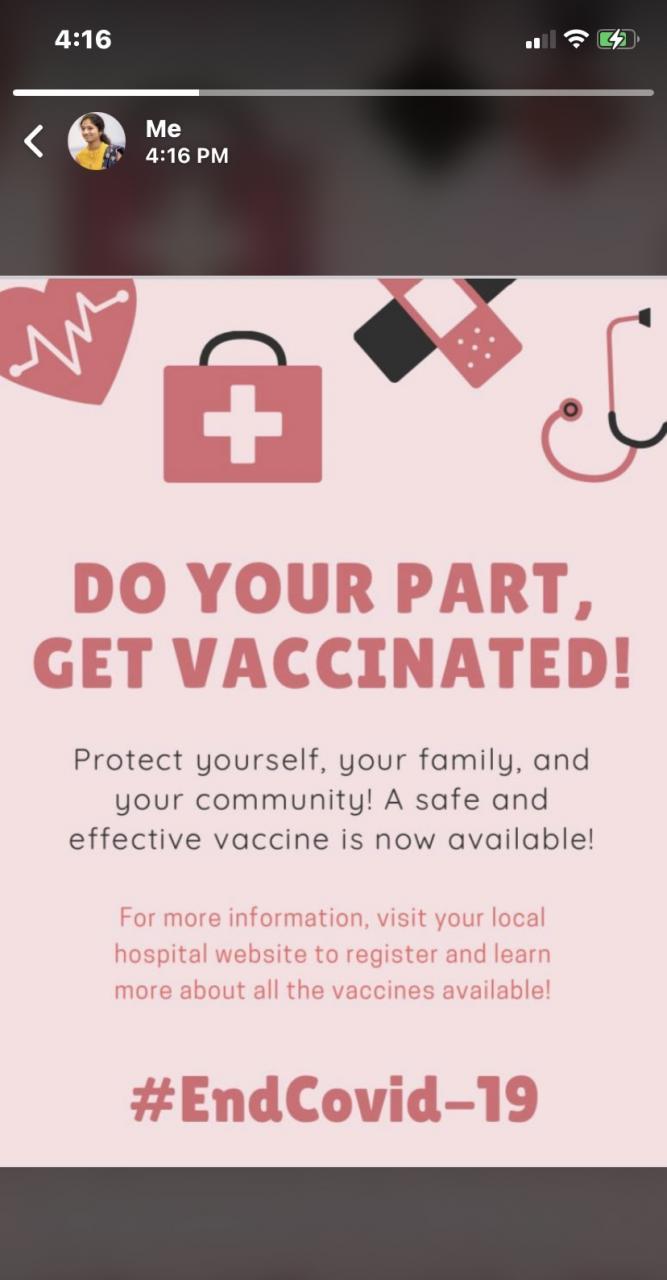Open the "Me" profile picture

[x=96, y=141]
